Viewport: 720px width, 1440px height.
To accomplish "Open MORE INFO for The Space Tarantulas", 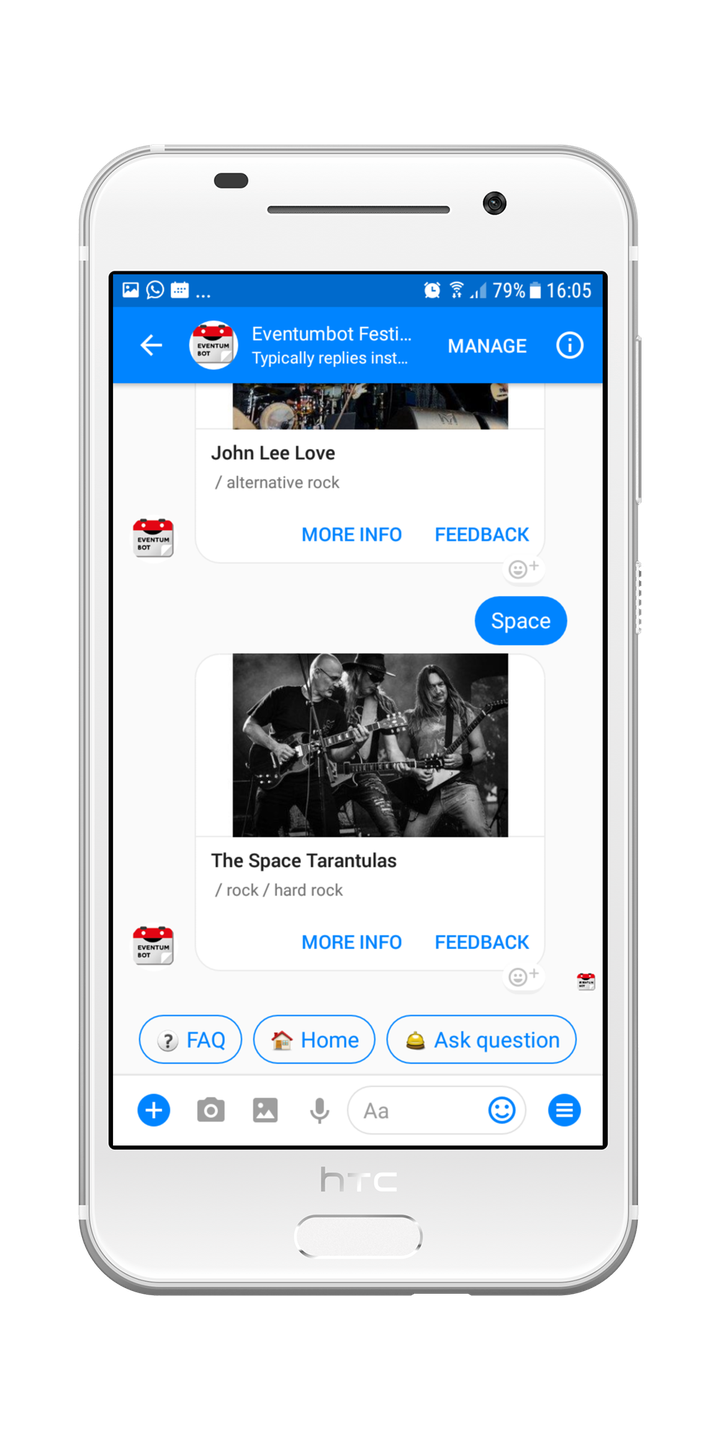I will click(352, 942).
